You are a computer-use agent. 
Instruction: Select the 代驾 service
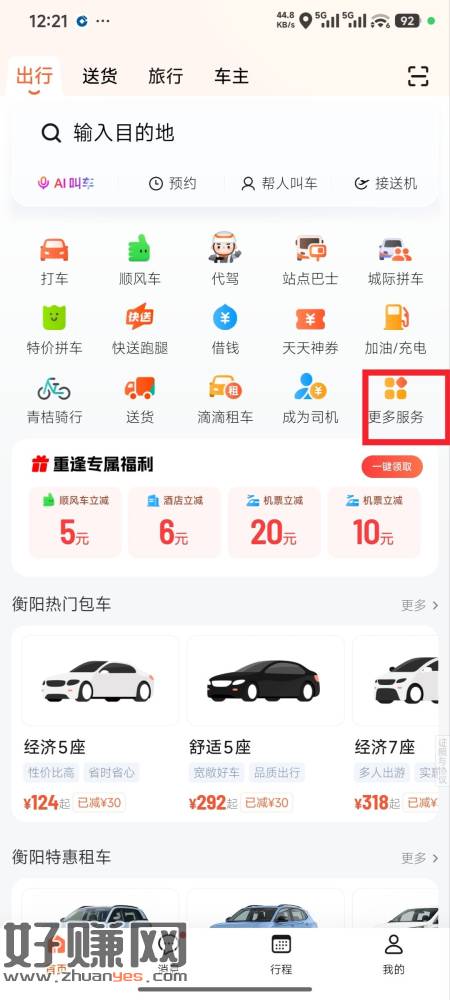pos(225,261)
